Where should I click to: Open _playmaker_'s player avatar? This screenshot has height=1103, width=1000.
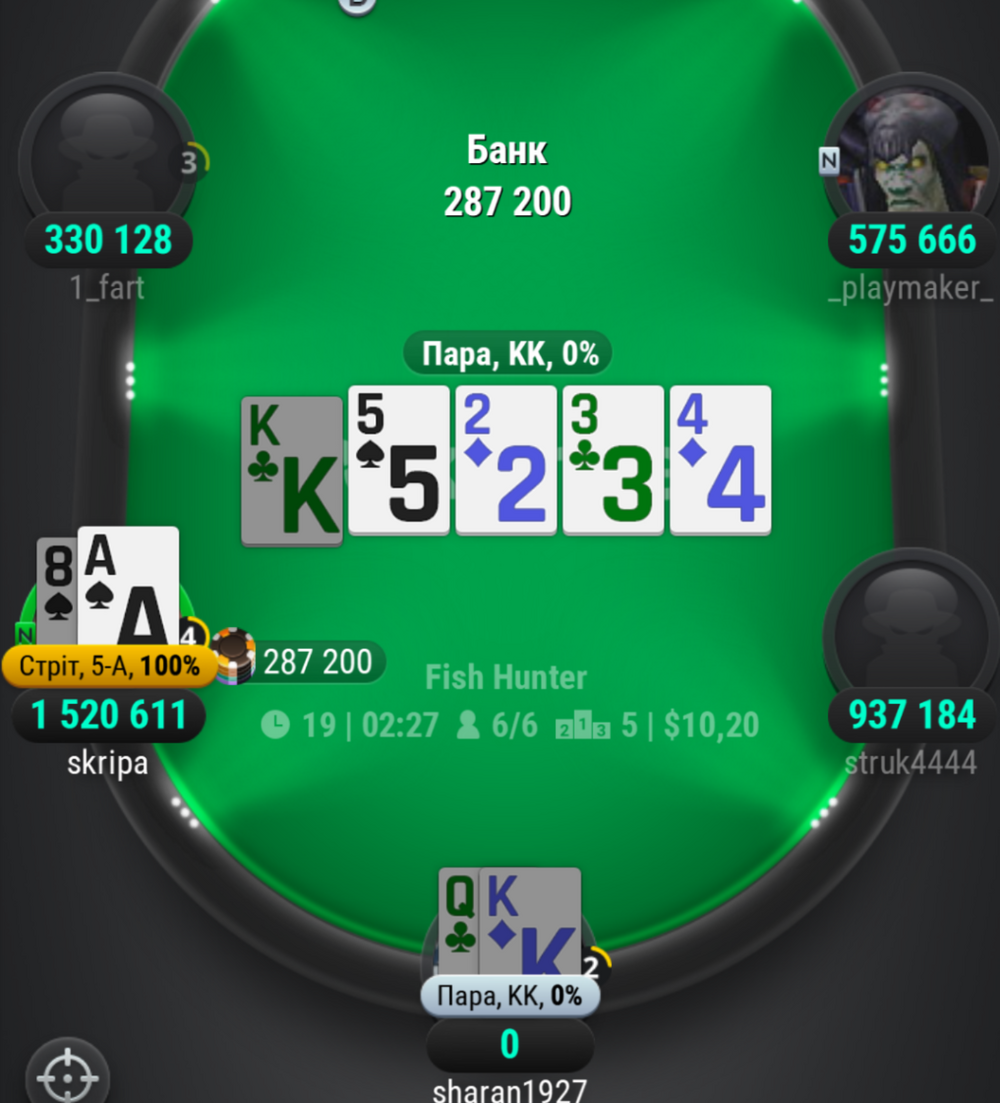(905, 150)
